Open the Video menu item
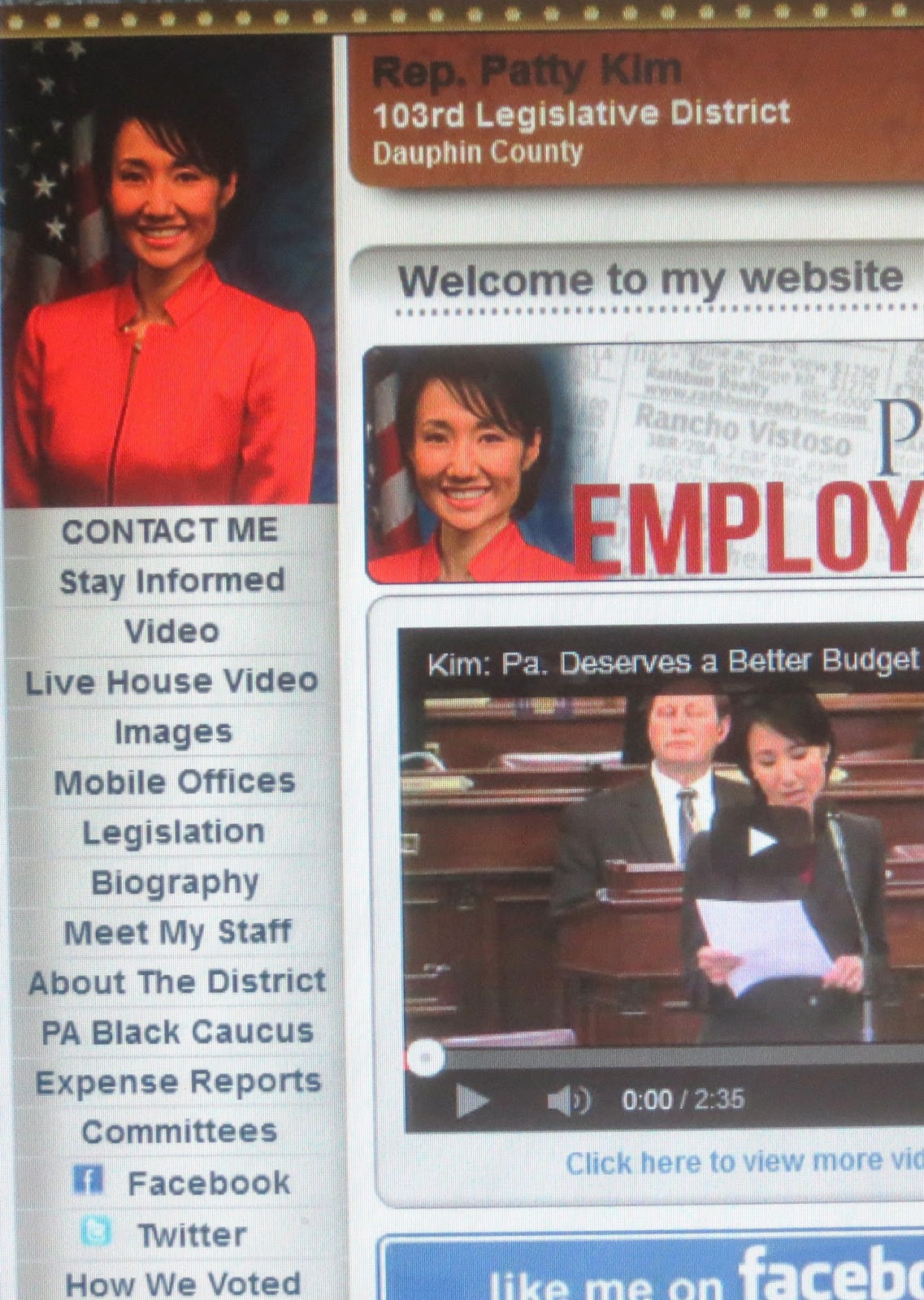Screen dimensions: 924x1300 click(171, 631)
